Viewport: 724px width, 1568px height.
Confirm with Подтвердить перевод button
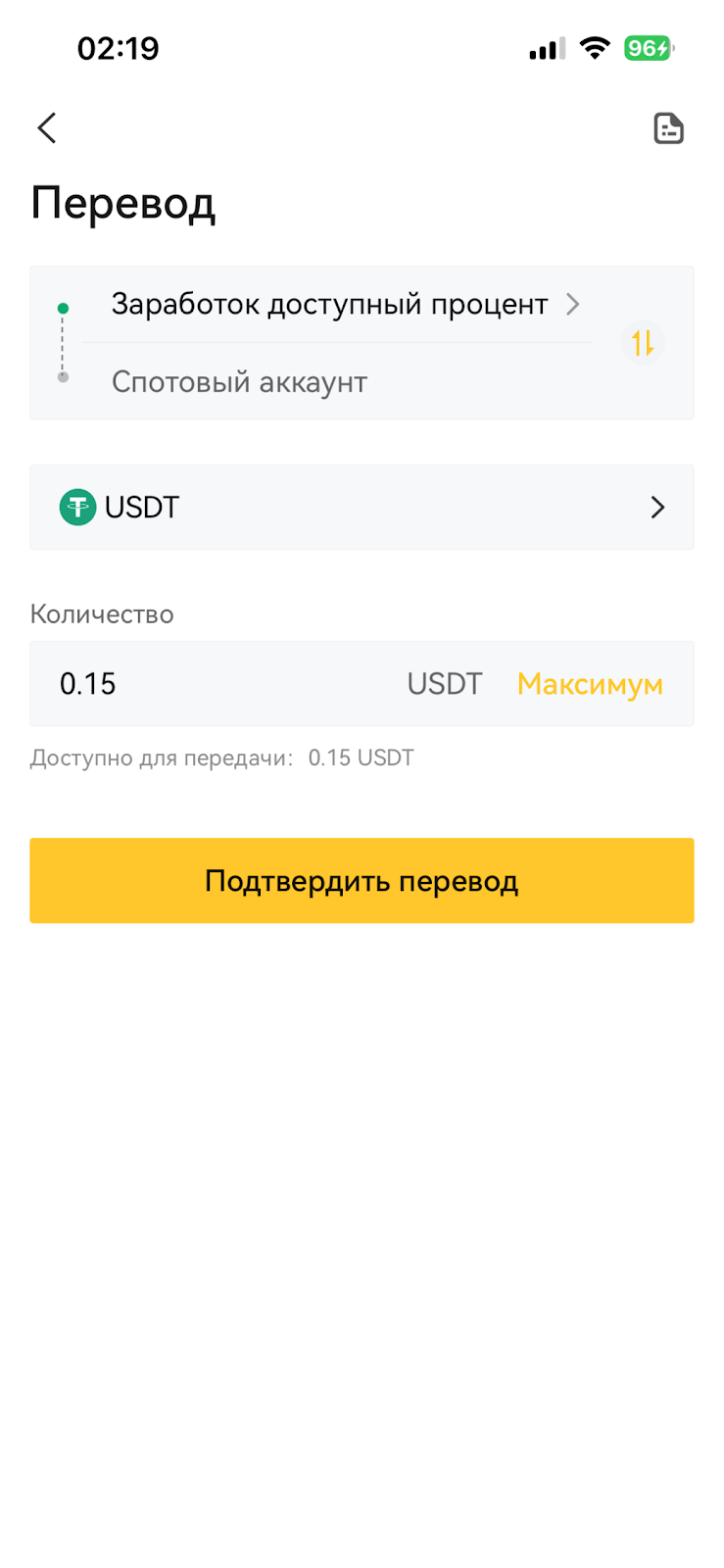(x=362, y=880)
